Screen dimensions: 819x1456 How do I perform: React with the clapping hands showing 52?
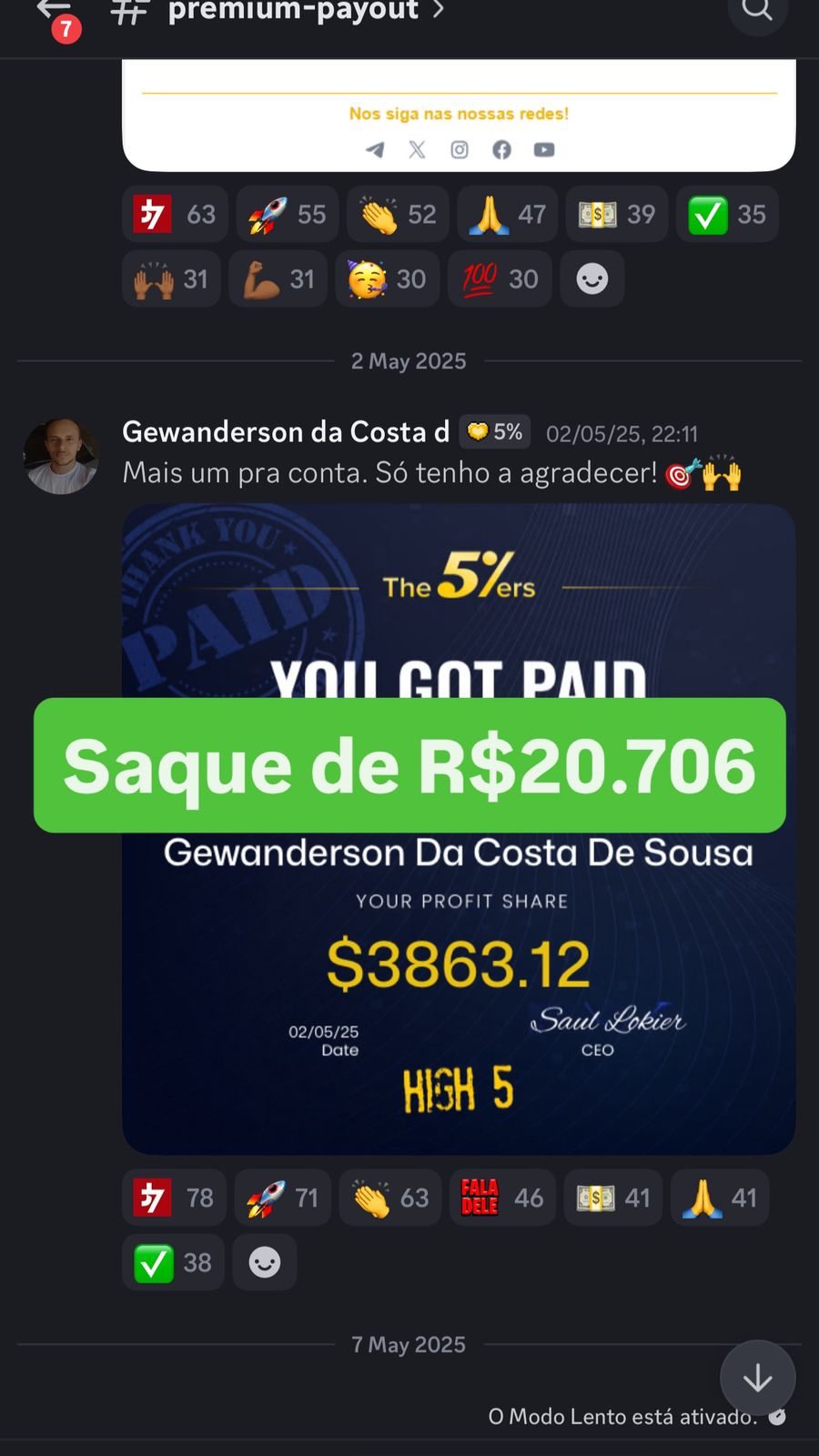point(398,215)
